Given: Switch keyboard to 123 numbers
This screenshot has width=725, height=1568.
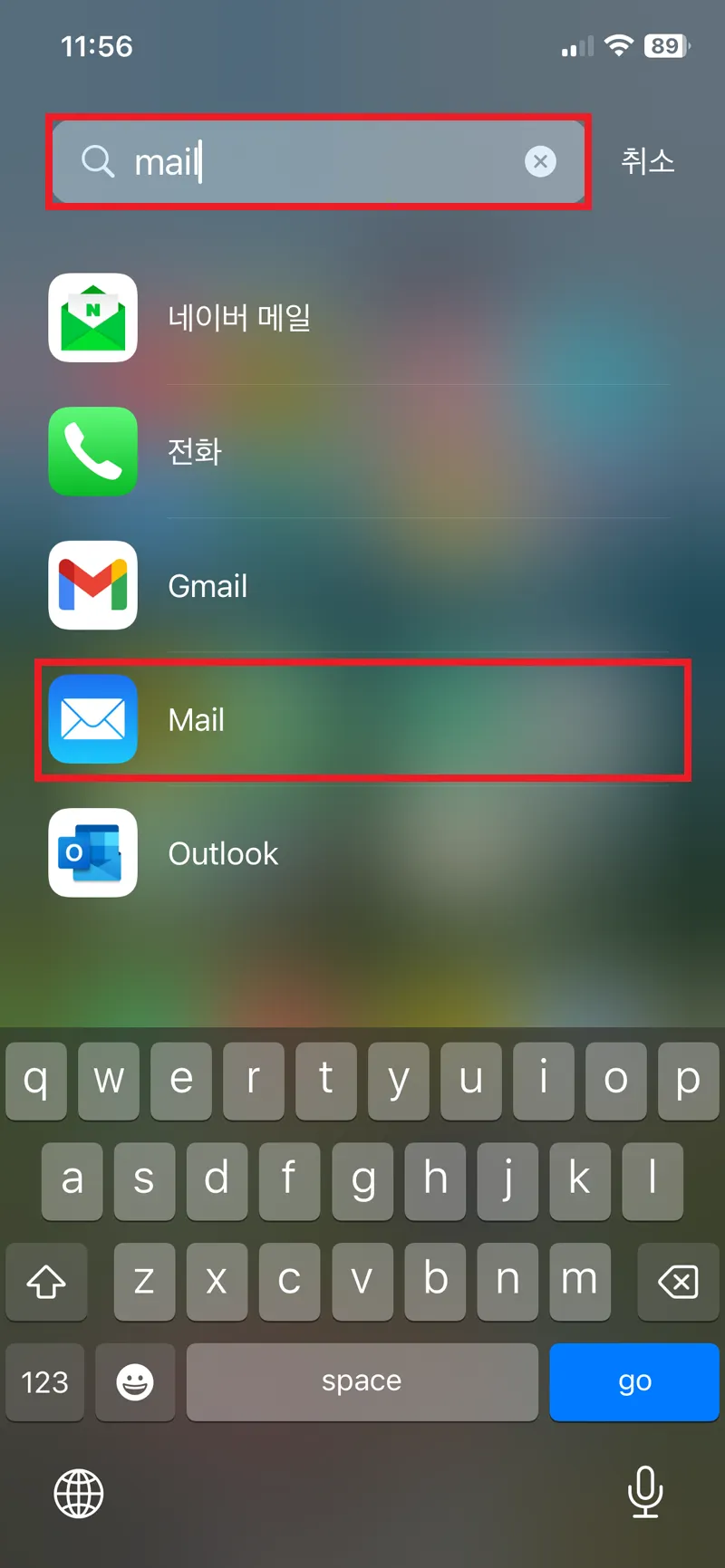Looking at the screenshot, I should coord(45,1381).
